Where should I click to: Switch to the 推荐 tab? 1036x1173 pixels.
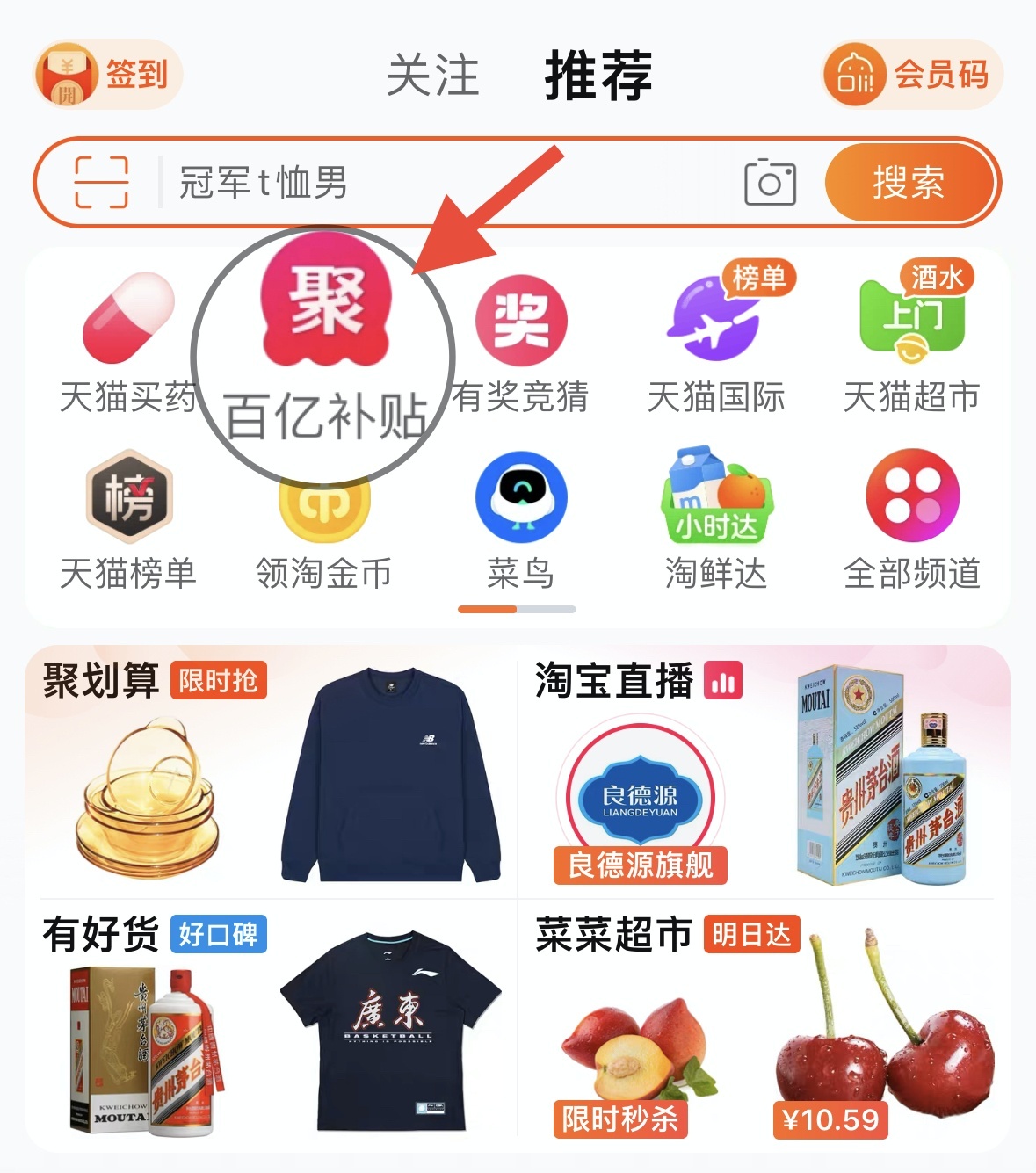tap(598, 76)
